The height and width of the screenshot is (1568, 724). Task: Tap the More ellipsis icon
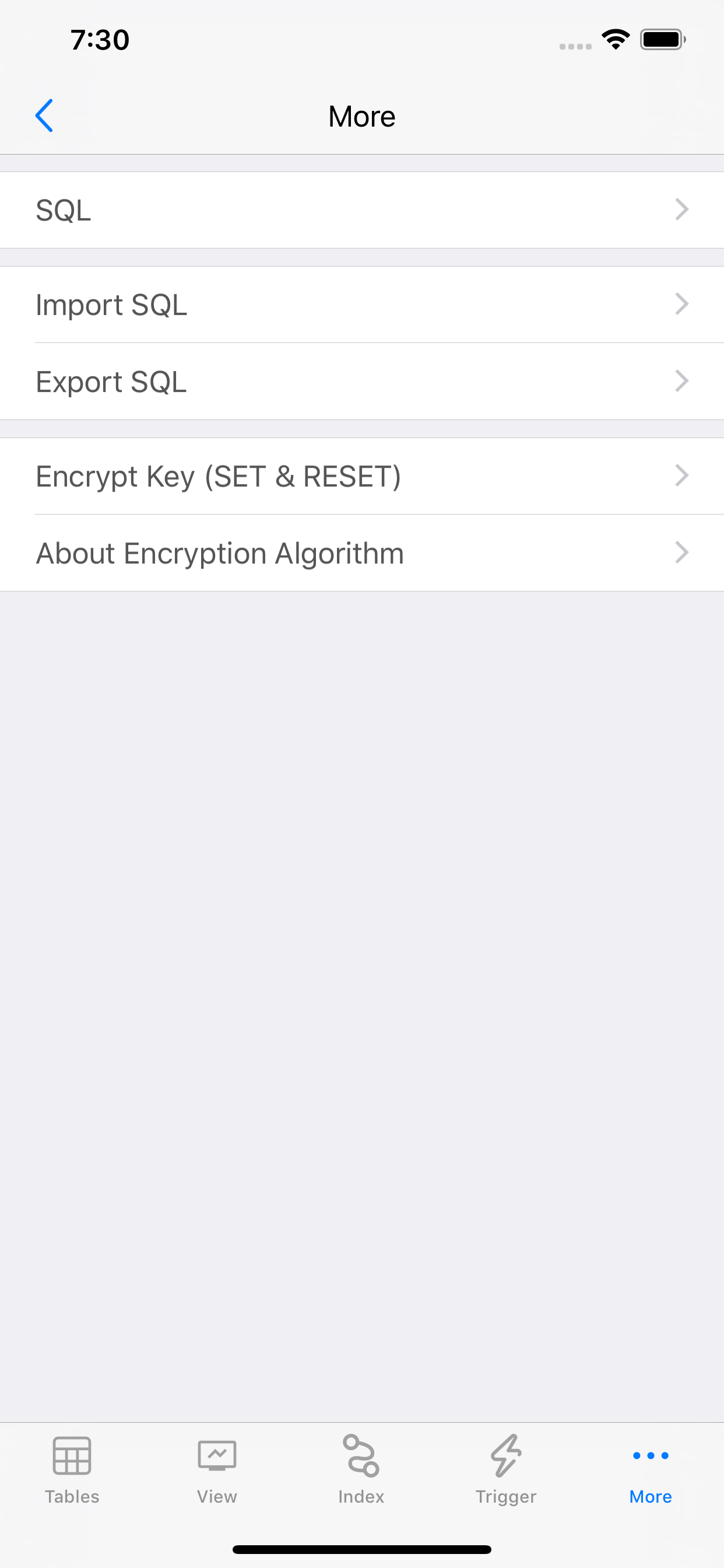[650, 1456]
